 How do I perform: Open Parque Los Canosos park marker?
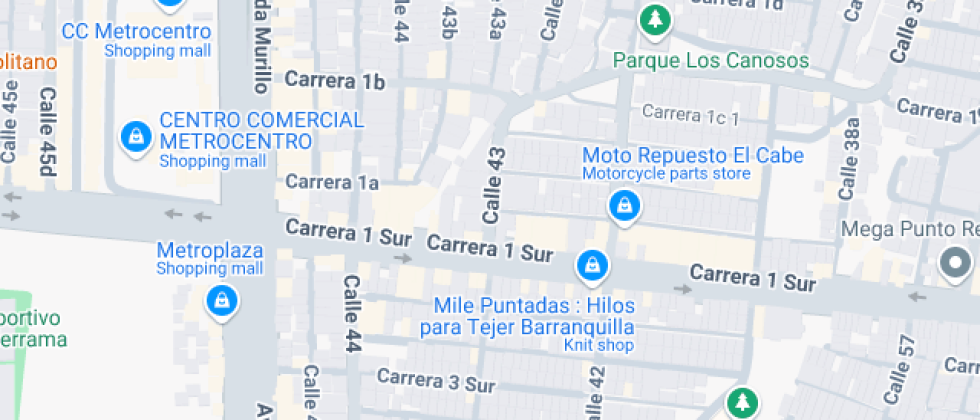654,20
